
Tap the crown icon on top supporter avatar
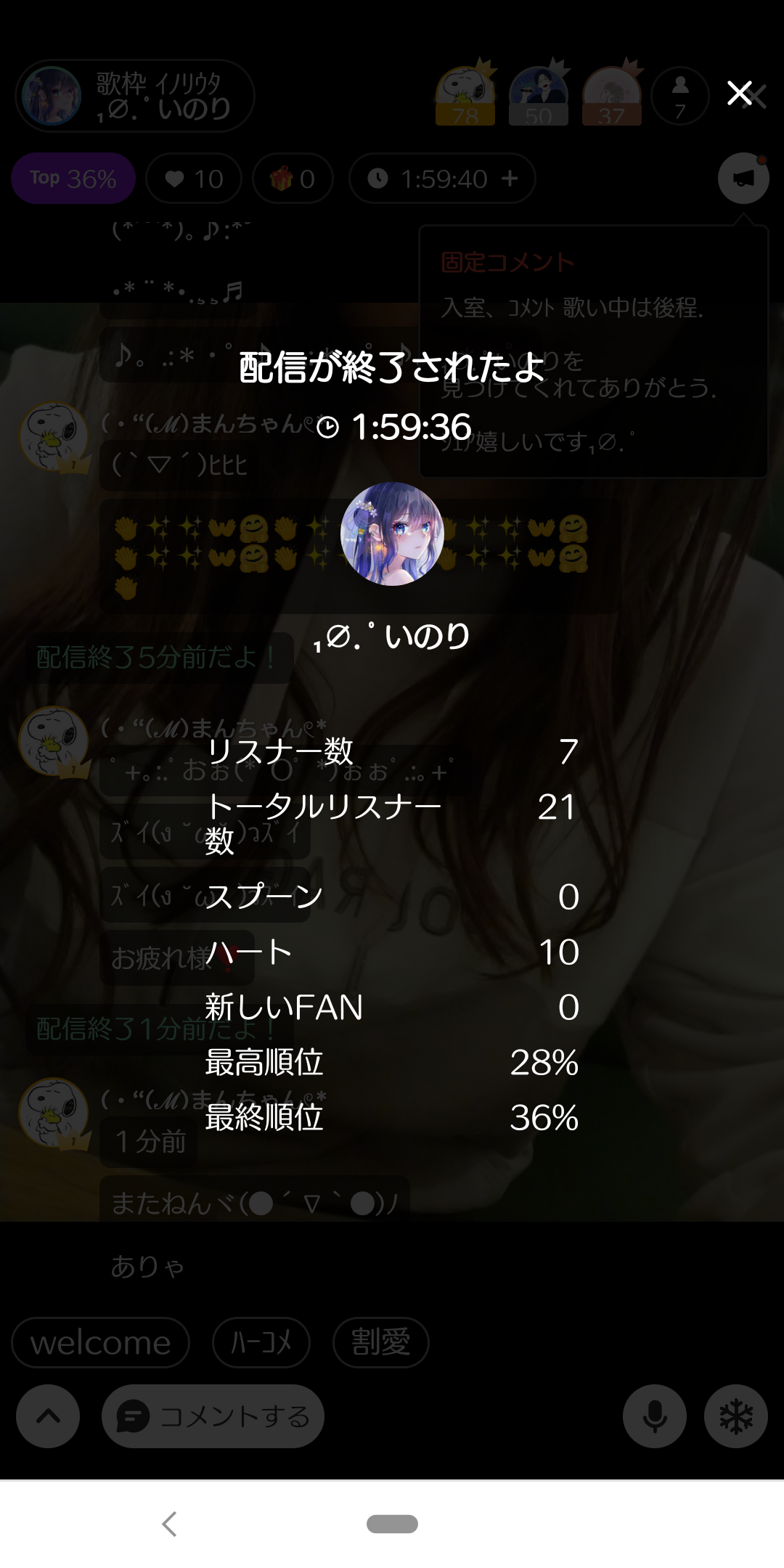[486, 68]
